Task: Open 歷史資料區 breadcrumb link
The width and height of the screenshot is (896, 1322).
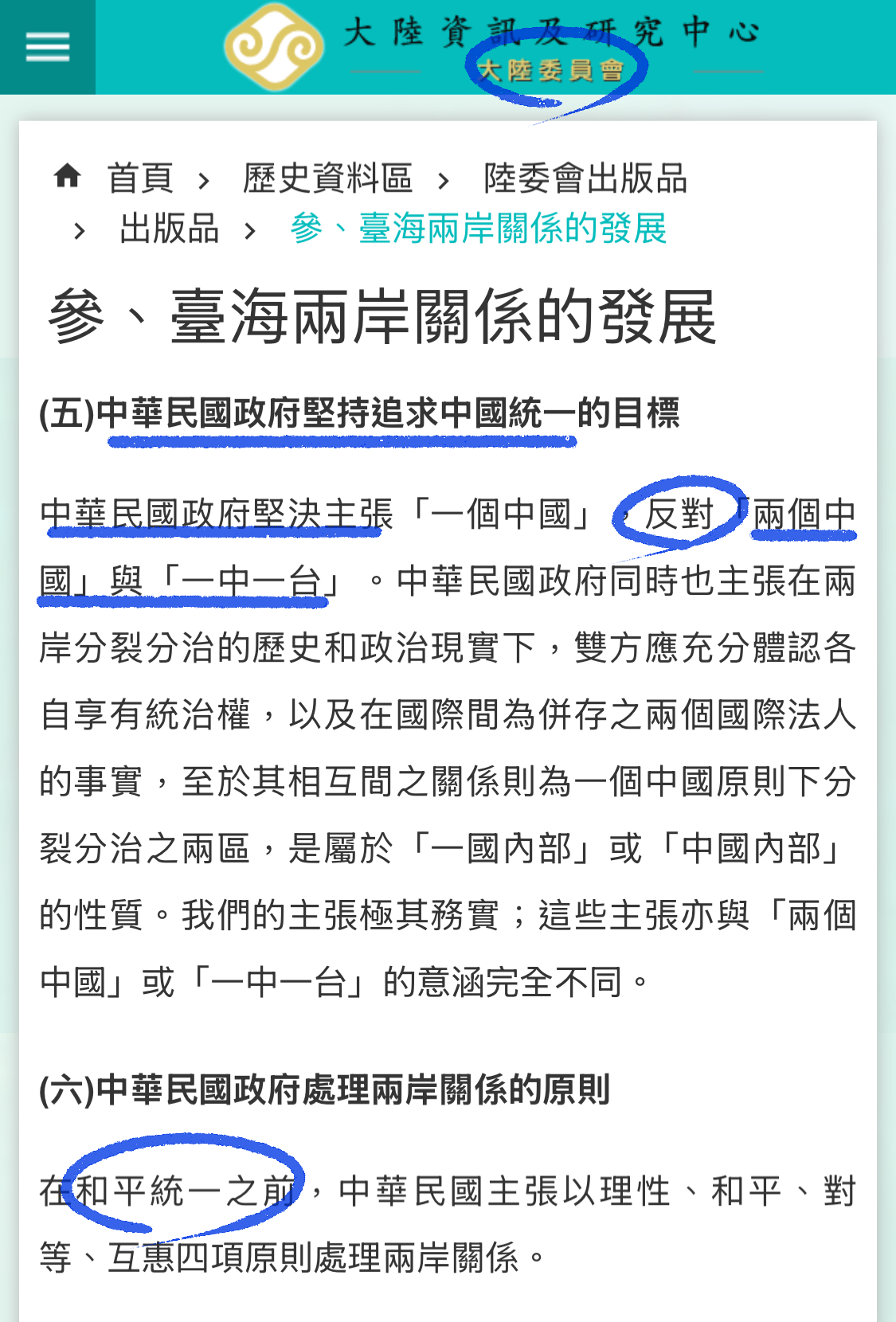Action: [327, 178]
